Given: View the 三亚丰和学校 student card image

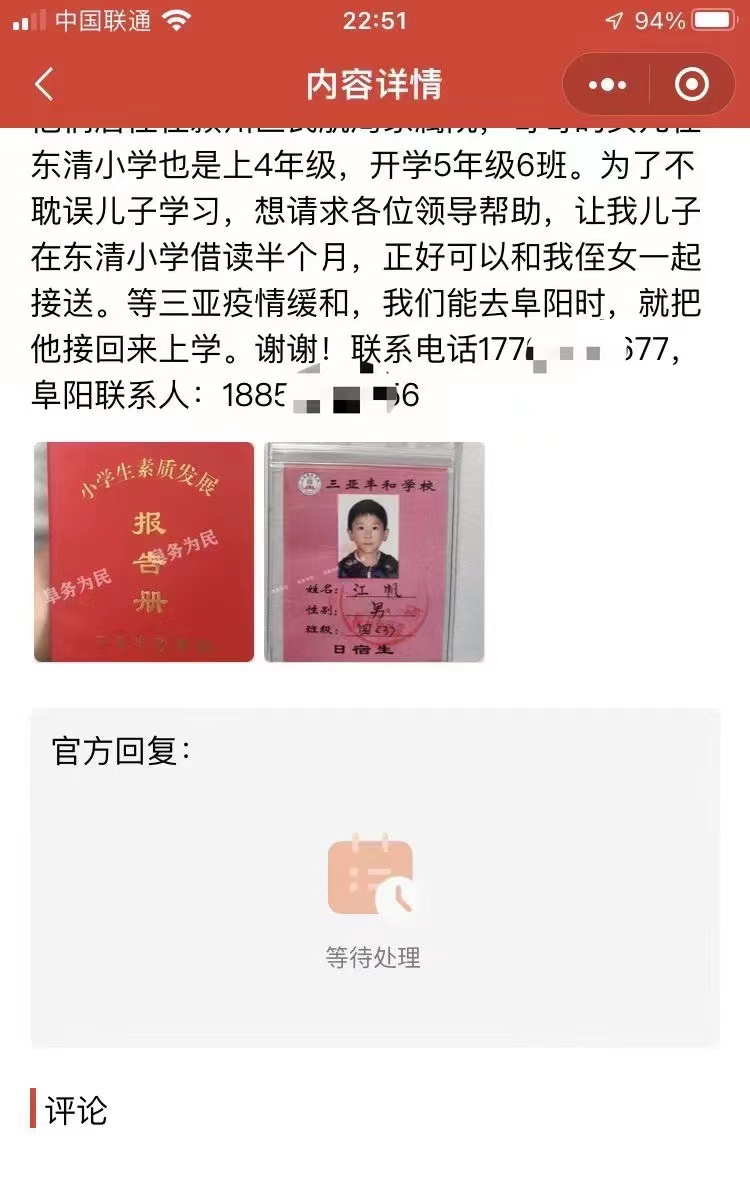Looking at the screenshot, I should (374, 552).
